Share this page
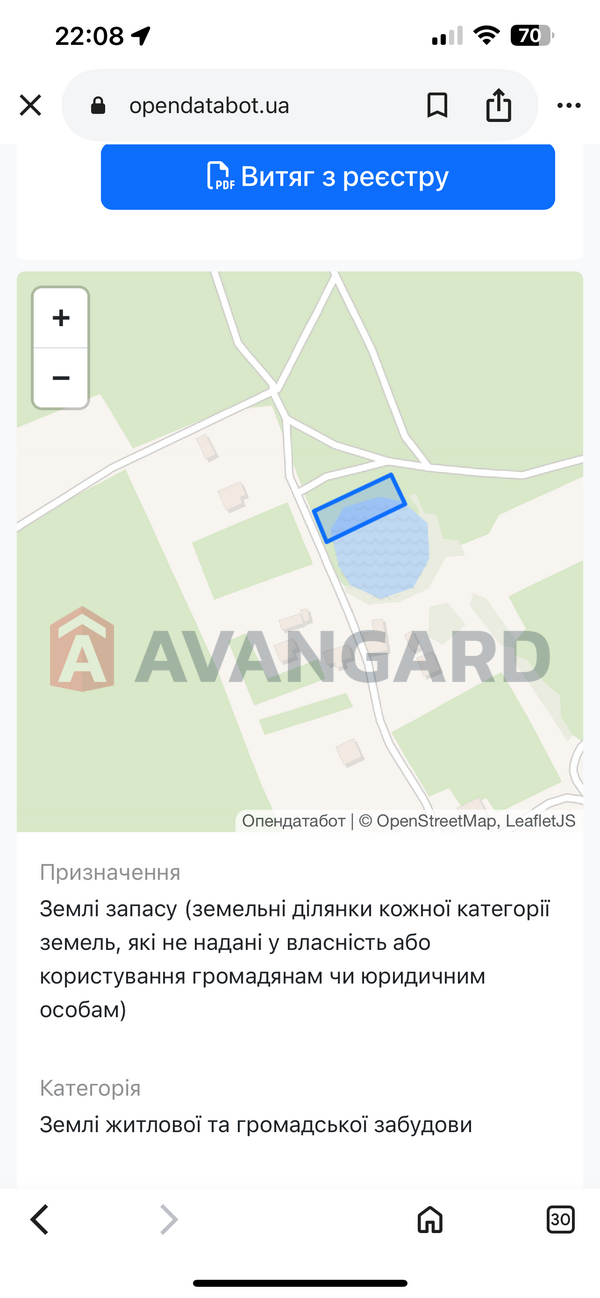The image size is (600, 1298). 498,105
